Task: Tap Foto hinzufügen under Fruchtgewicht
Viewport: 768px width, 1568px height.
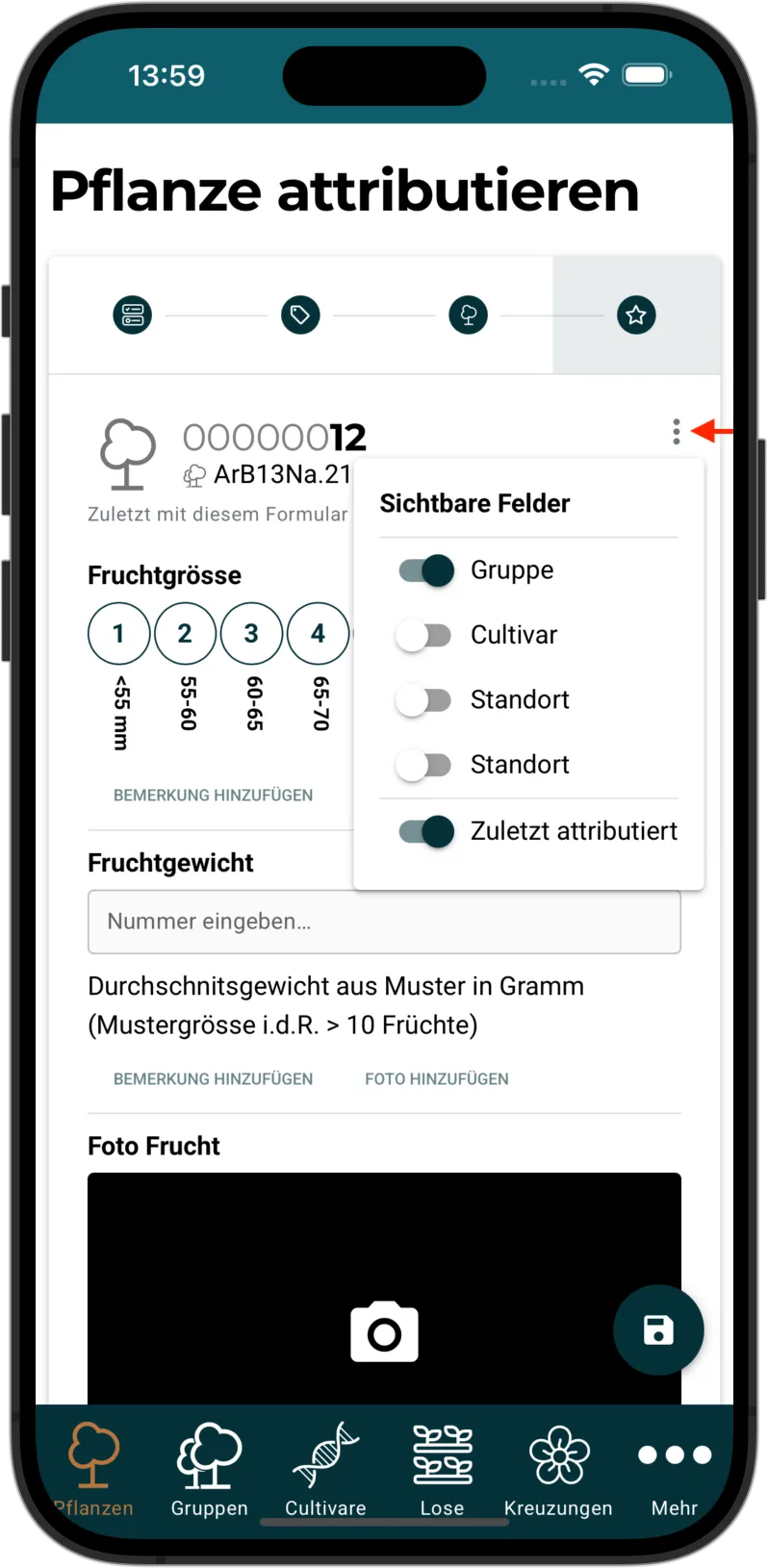Action: [436, 1079]
